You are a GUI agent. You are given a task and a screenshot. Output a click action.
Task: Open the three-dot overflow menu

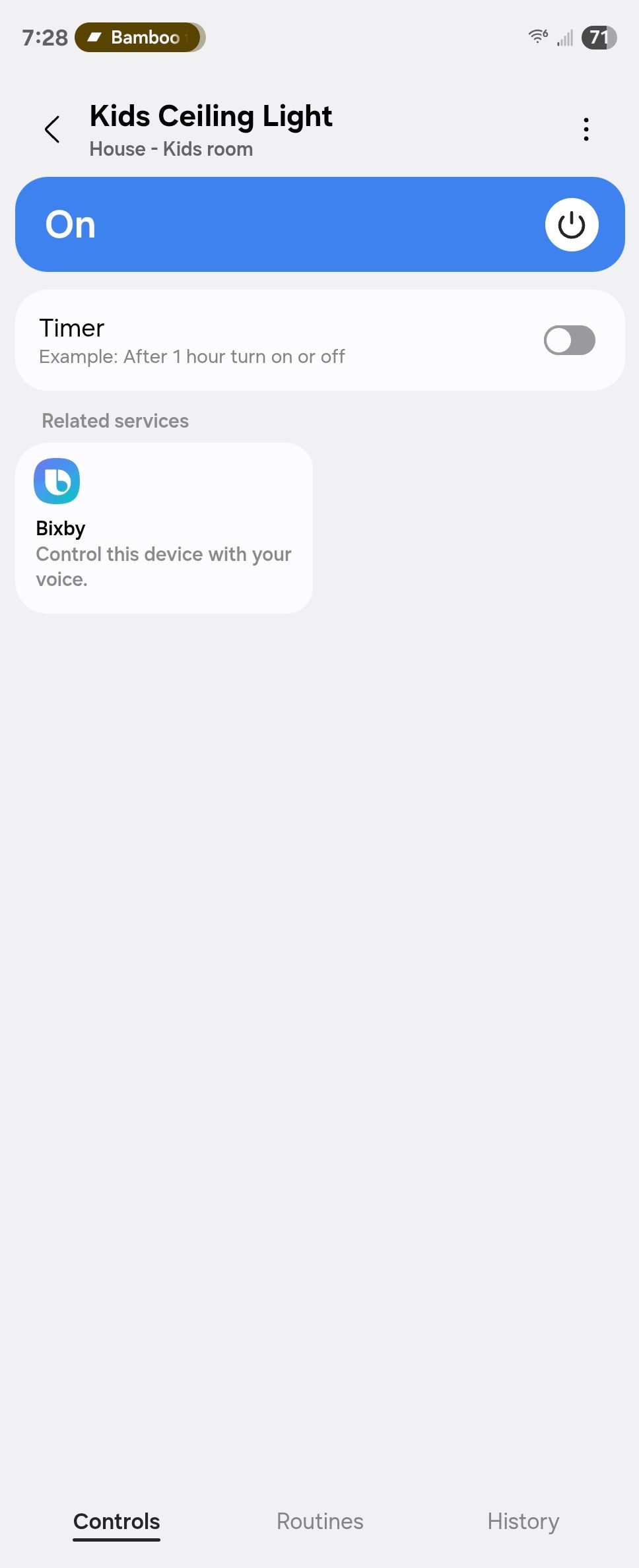(x=586, y=129)
